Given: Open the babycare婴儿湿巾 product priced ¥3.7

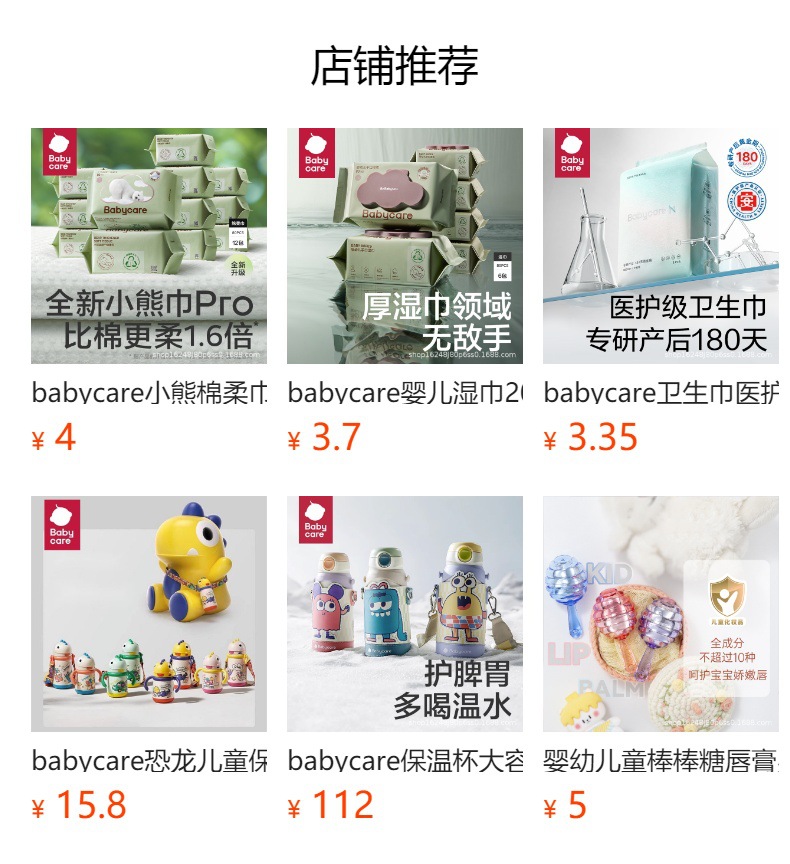Looking at the screenshot, I should 405,246.
